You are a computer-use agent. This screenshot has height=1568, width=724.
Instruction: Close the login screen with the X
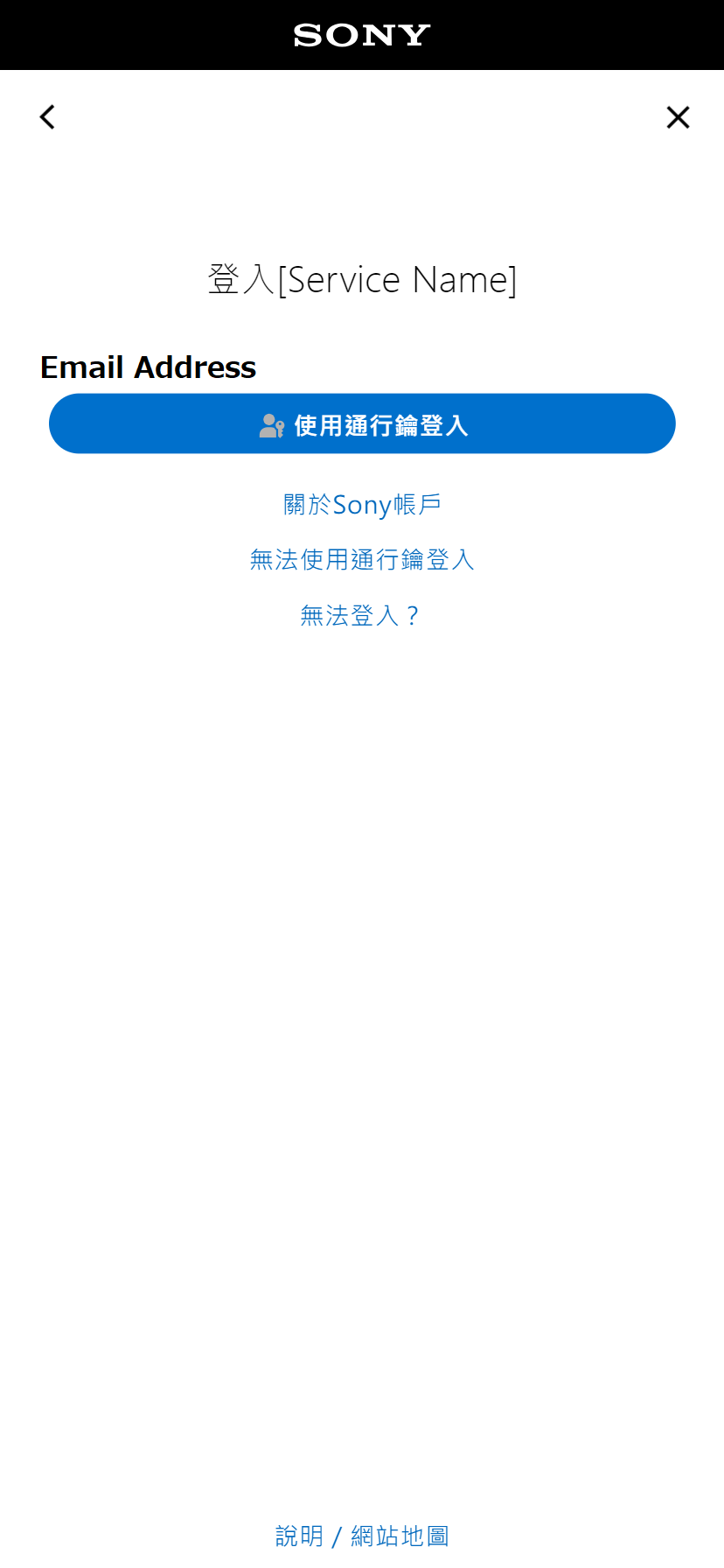coord(678,117)
